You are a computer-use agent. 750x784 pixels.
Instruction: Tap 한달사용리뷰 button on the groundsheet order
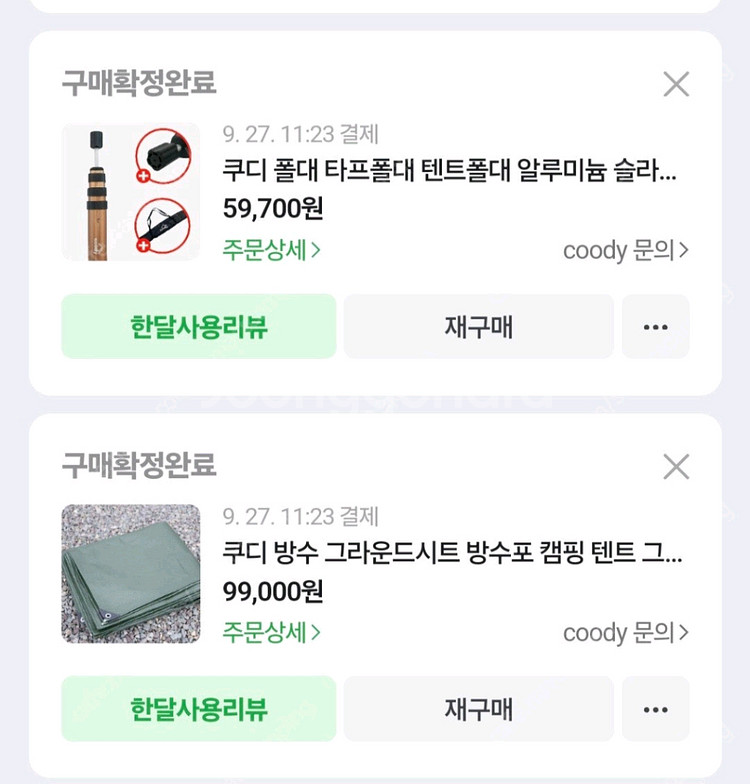click(198, 709)
